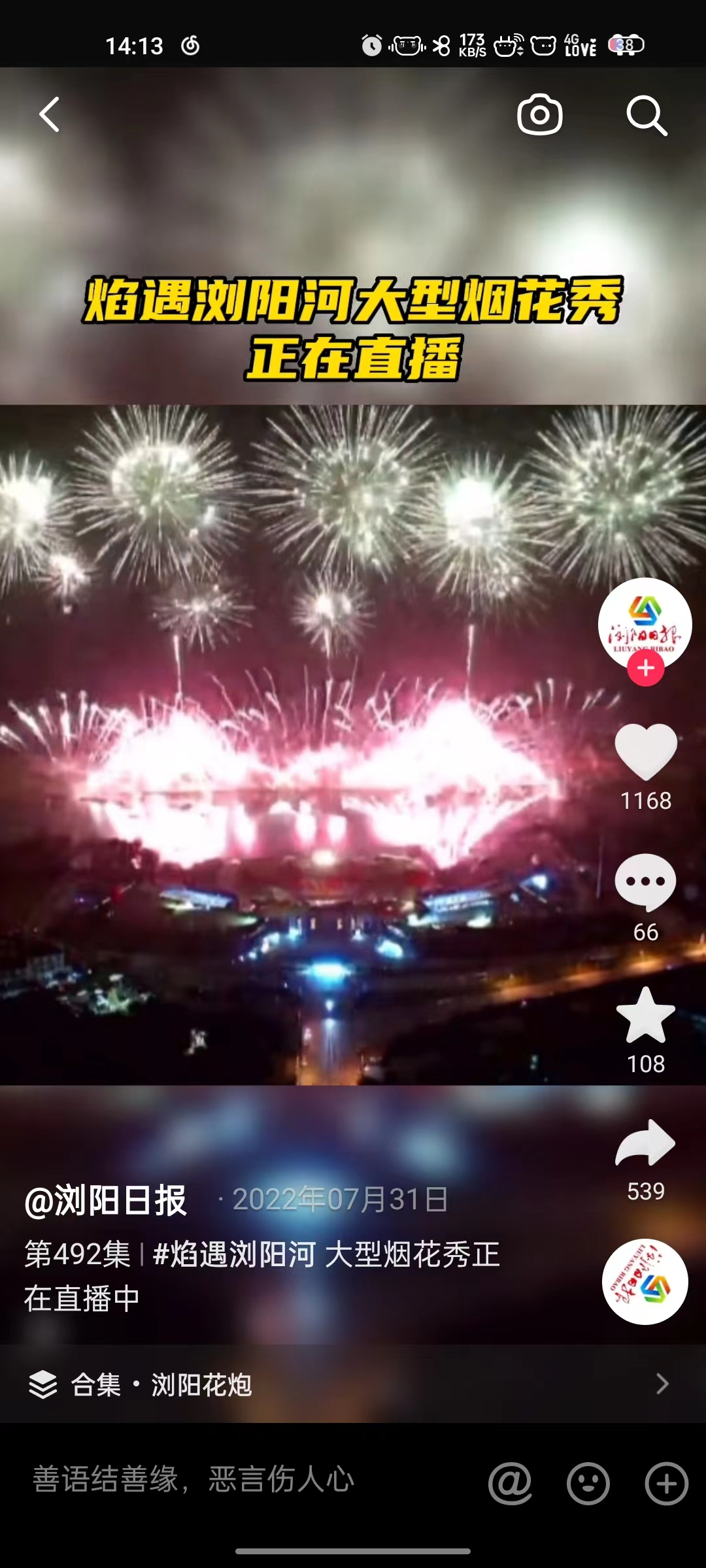Viewport: 706px width, 1568px height.
Task: Open the comments for this video
Action: point(646,883)
